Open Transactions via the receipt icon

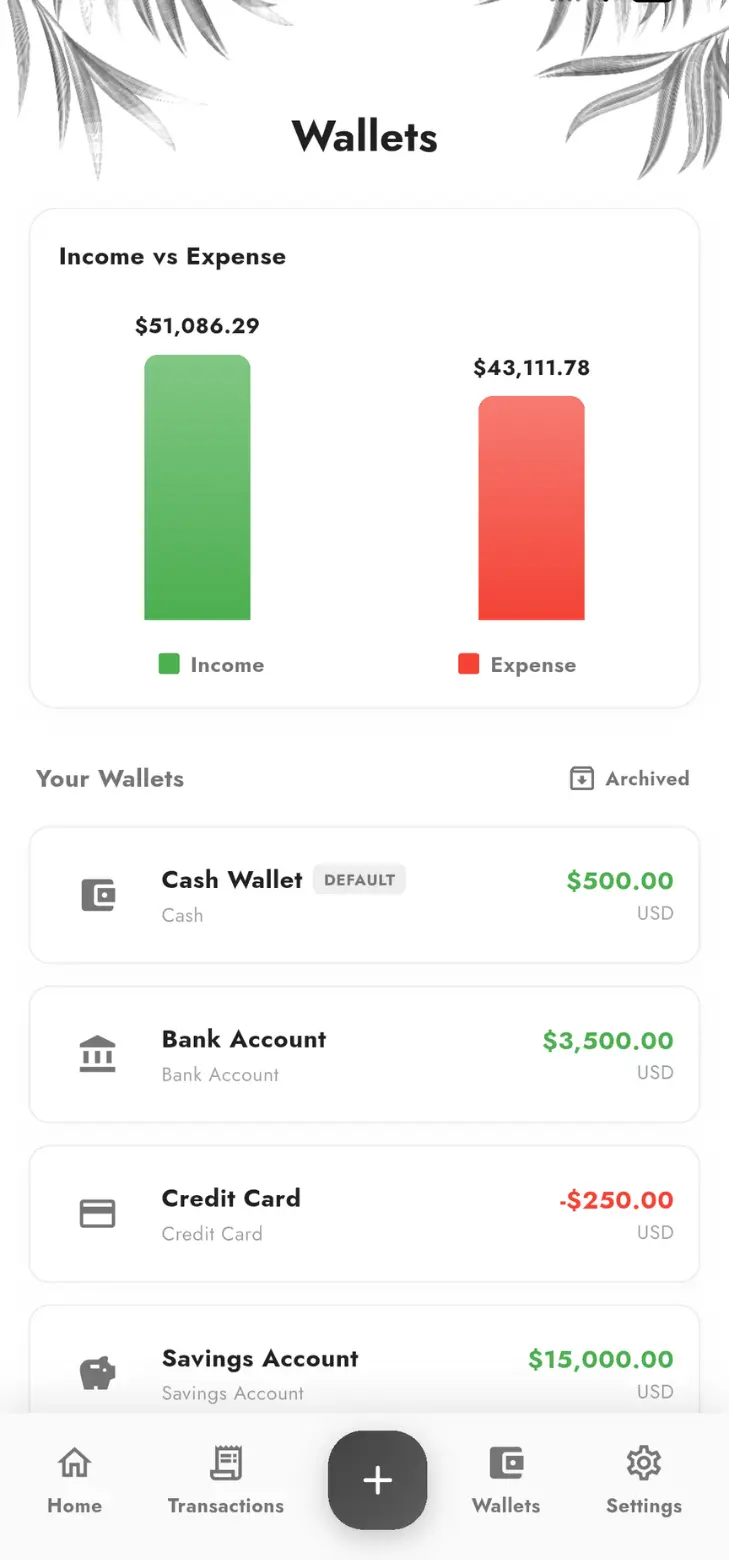(225, 1462)
